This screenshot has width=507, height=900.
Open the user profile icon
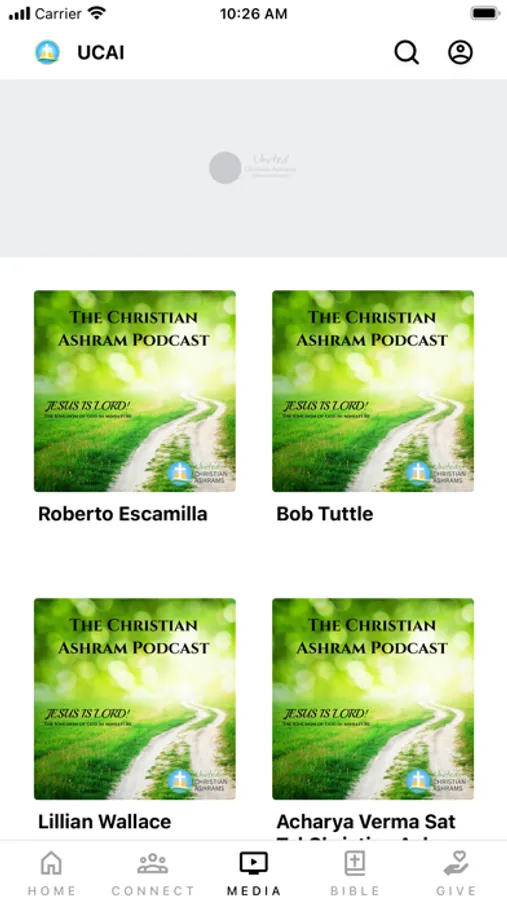click(460, 52)
